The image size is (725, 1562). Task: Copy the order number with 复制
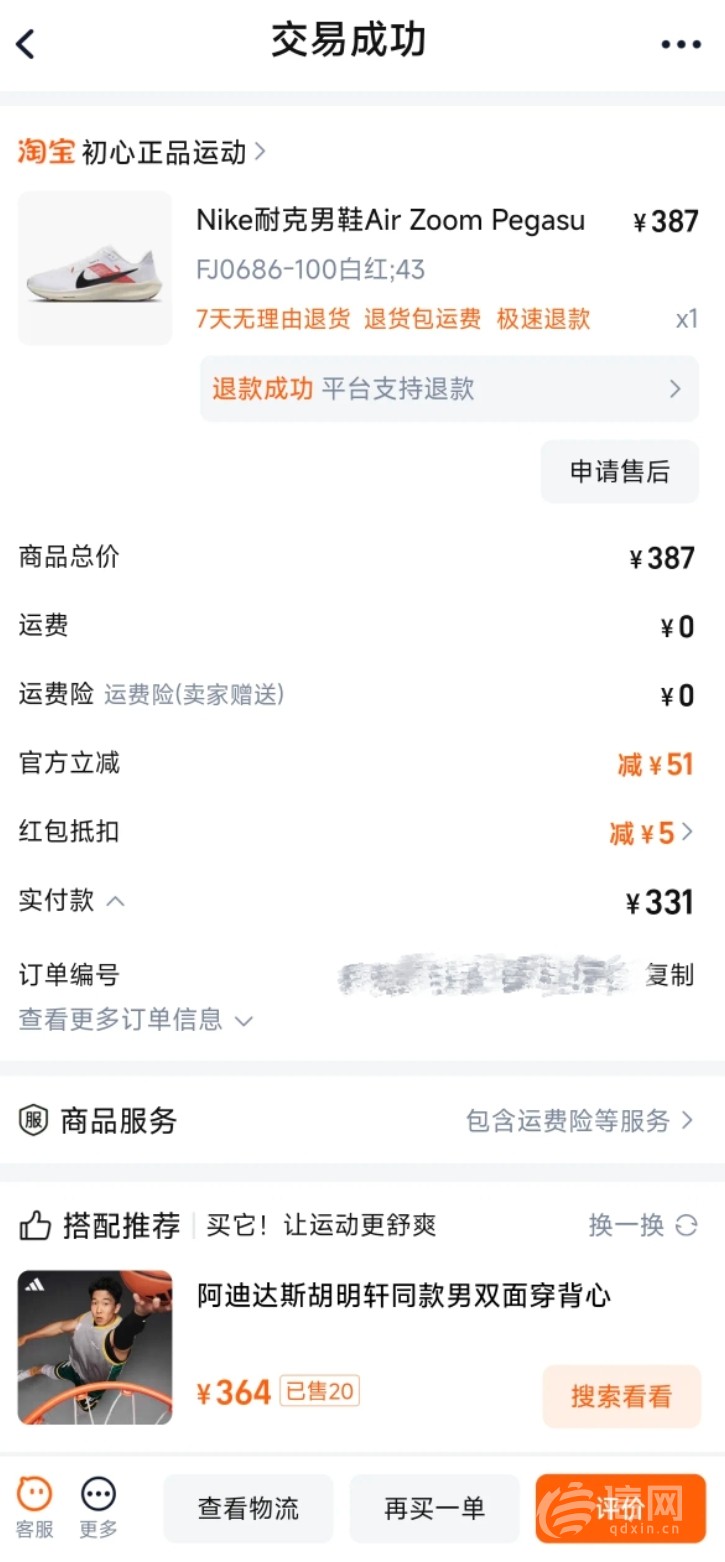click(669, 975)
